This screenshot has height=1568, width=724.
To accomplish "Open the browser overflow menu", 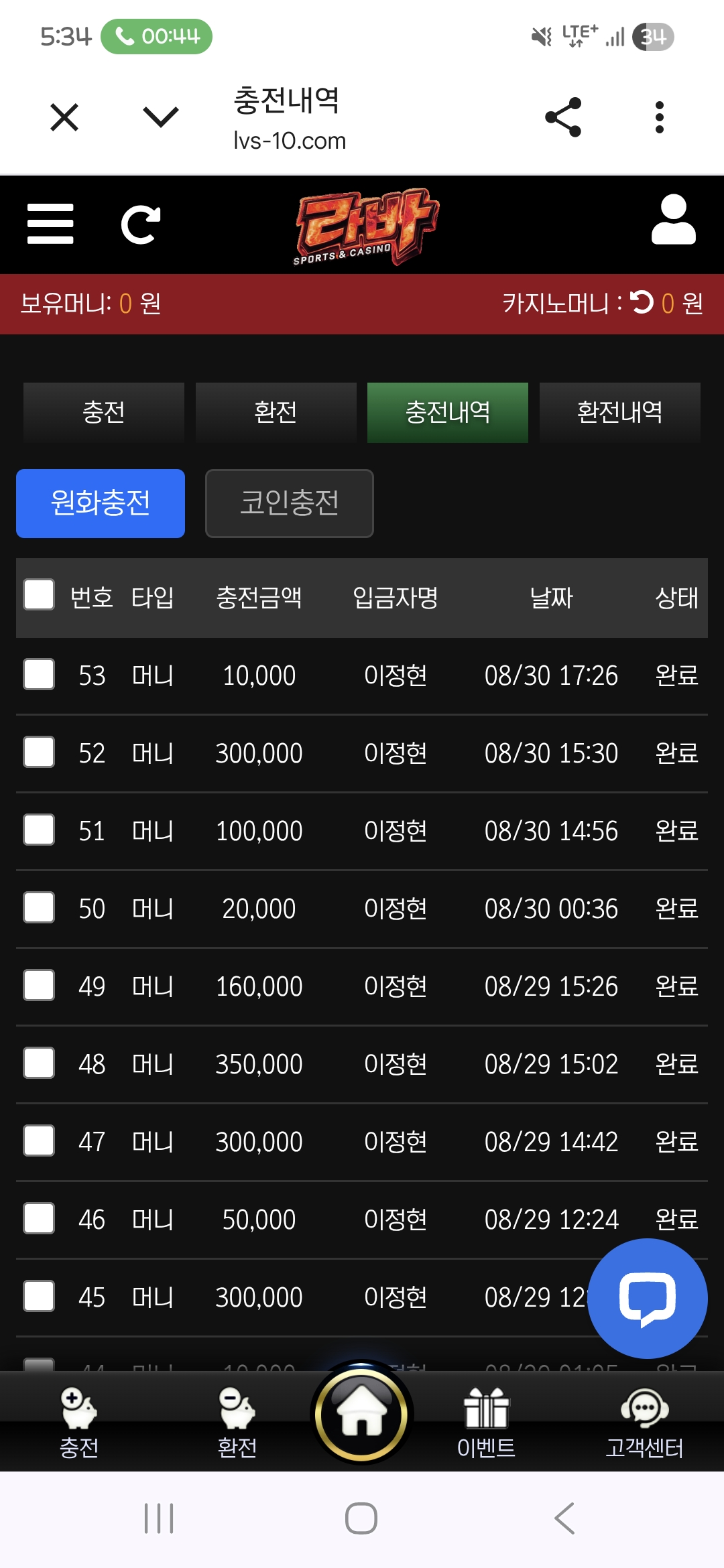I will (660, 117).
